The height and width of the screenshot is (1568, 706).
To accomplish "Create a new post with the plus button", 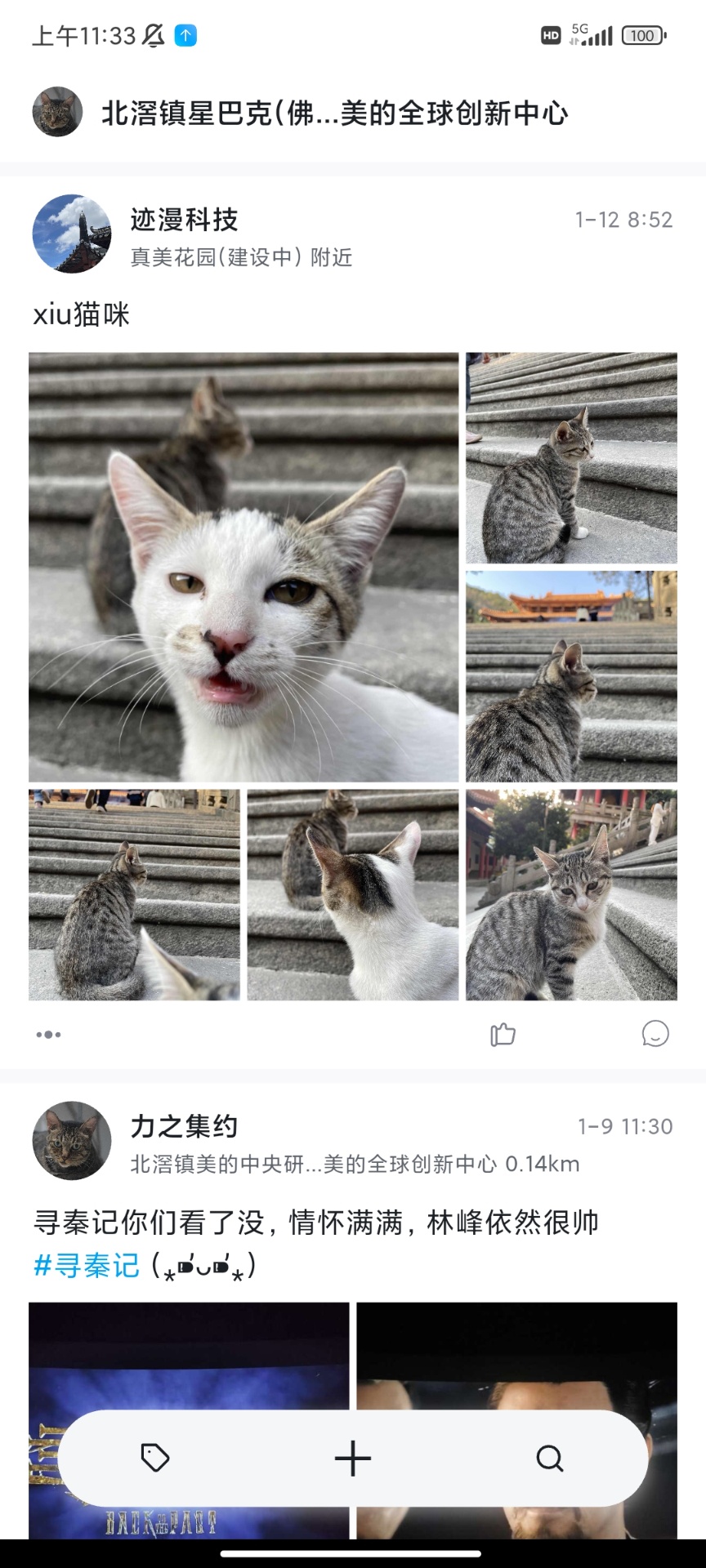I will coord(353,1458).
